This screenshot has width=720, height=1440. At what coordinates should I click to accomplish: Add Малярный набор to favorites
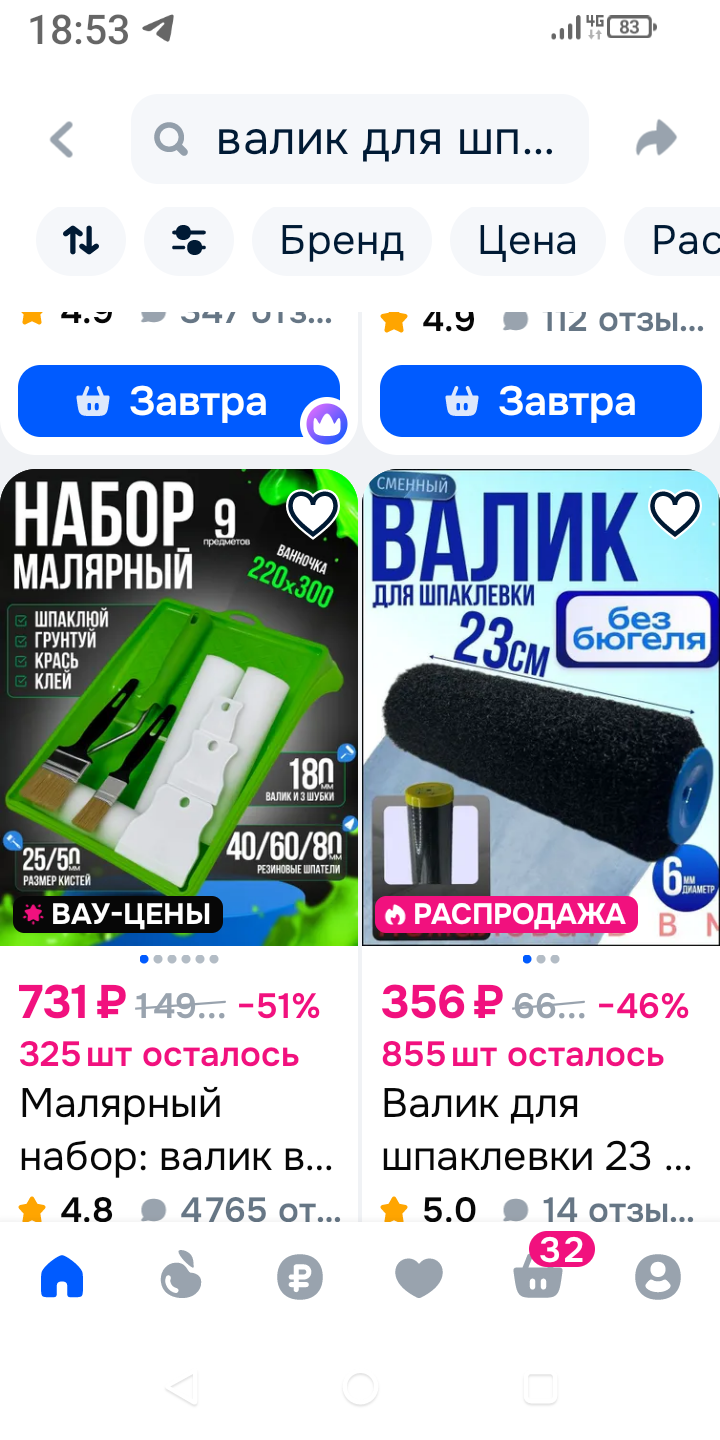point(312,514)
